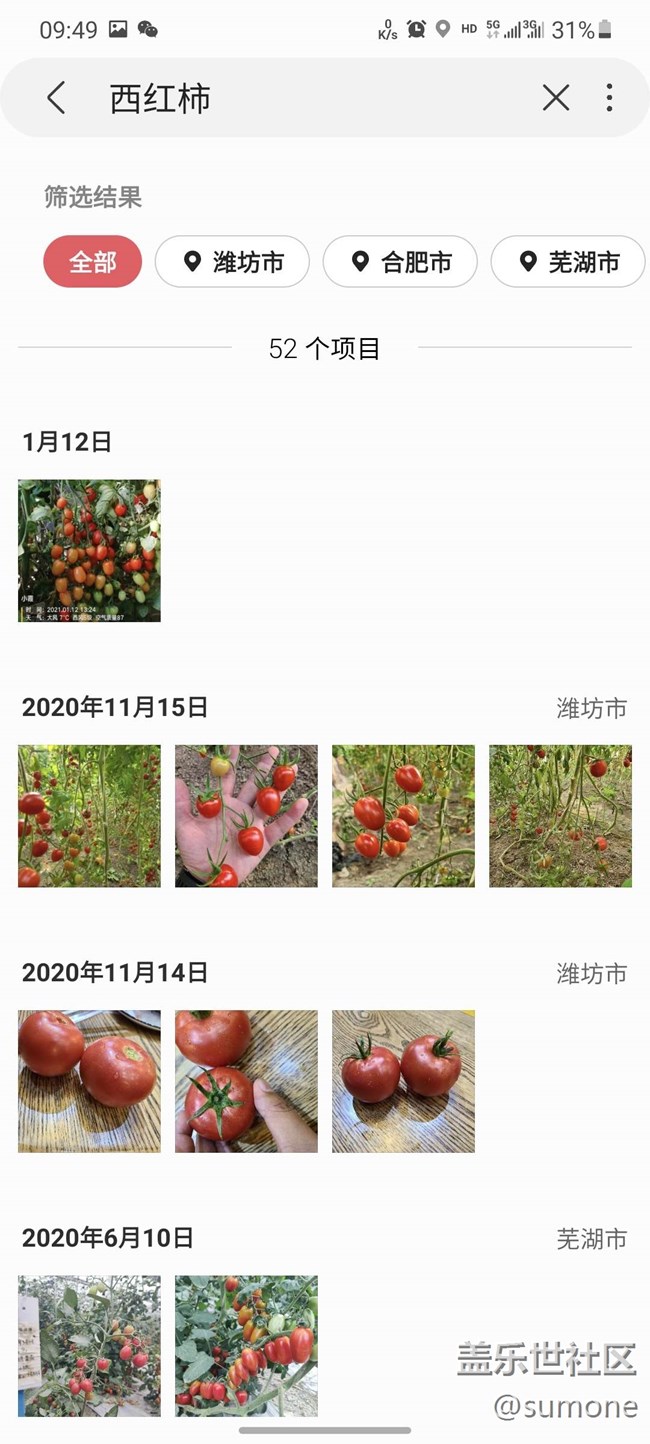Image resolution: width=650 pixels, height=1444 pixels.
Task: View the hand holding tomatoes photo
Action: (246, 816)
